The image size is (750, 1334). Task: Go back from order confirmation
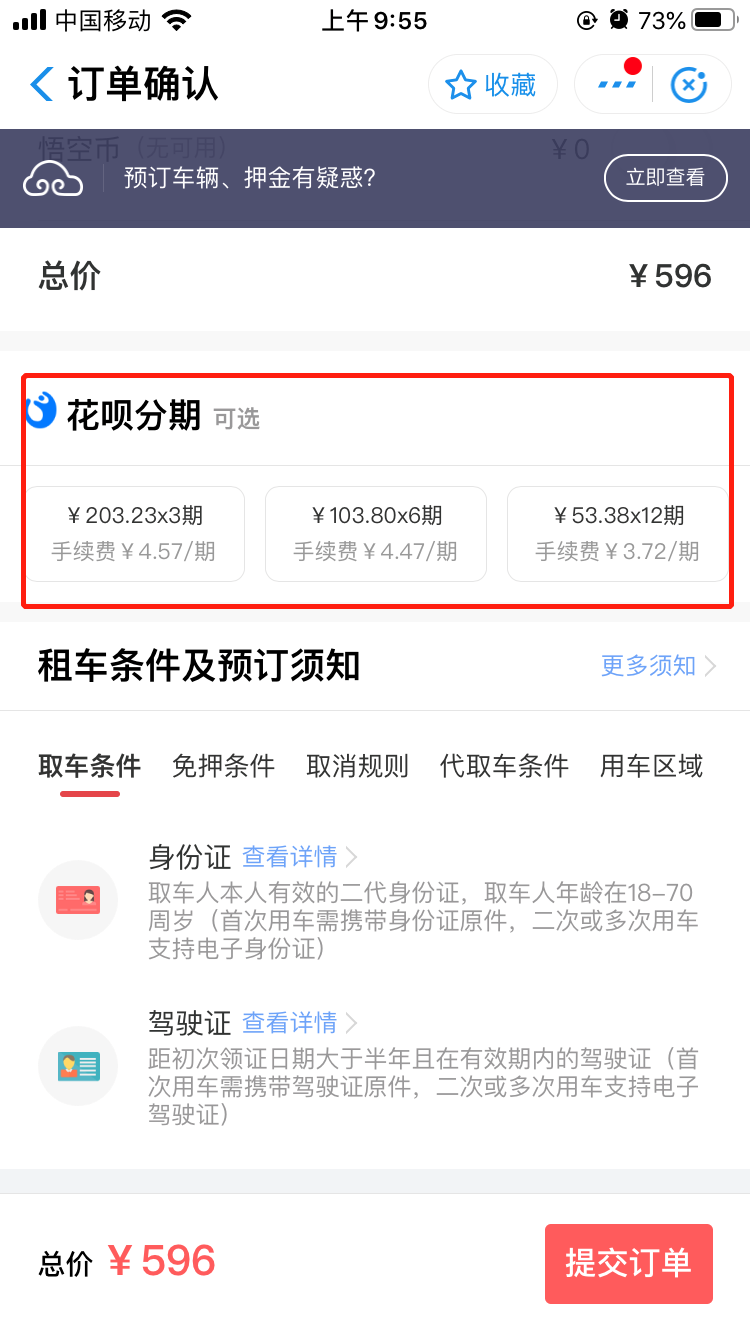point(42,85)
